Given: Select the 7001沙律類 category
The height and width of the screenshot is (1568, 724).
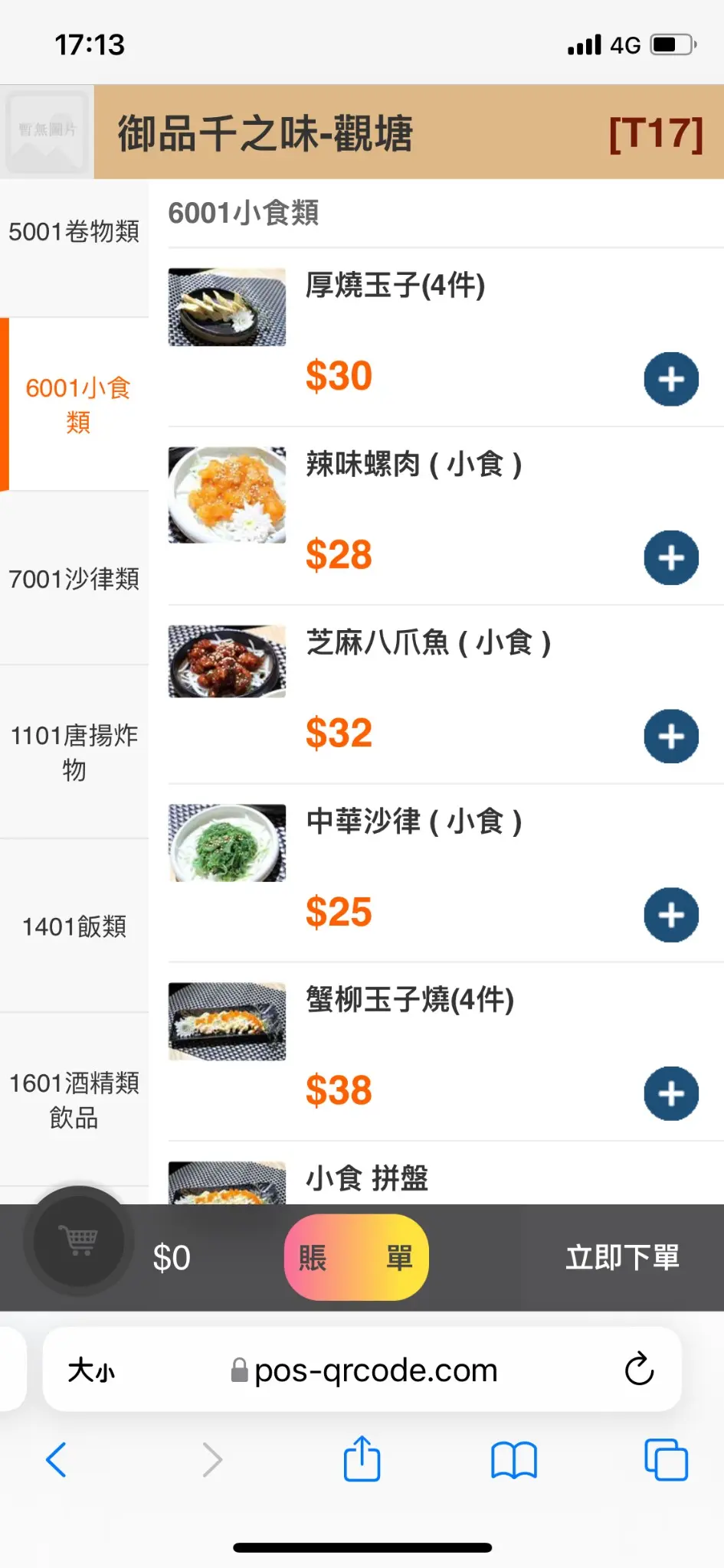Looking at the screenshot, I should click(74, 579).
